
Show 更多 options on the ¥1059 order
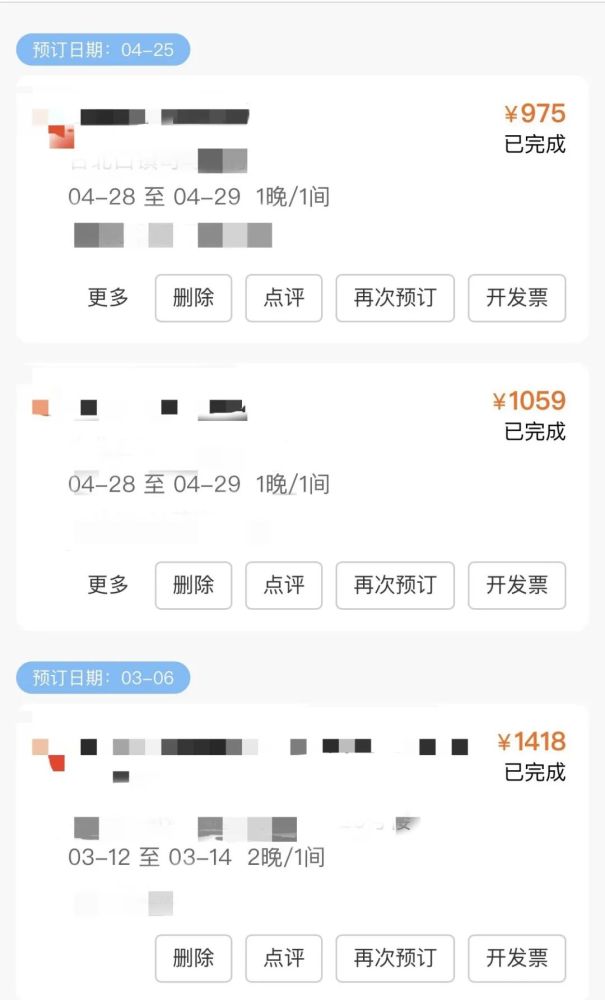[109, 585]
